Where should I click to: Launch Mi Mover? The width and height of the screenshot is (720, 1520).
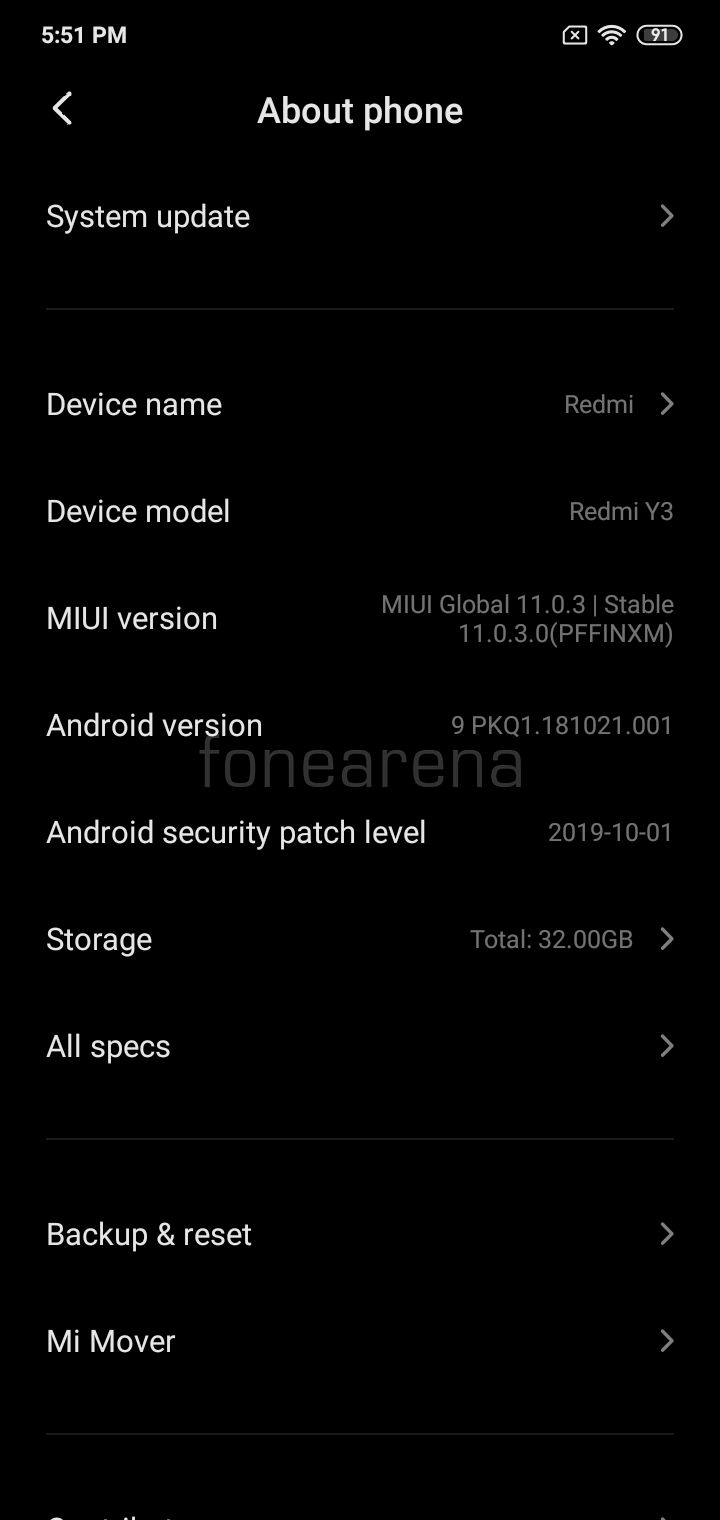[359, 1341]
